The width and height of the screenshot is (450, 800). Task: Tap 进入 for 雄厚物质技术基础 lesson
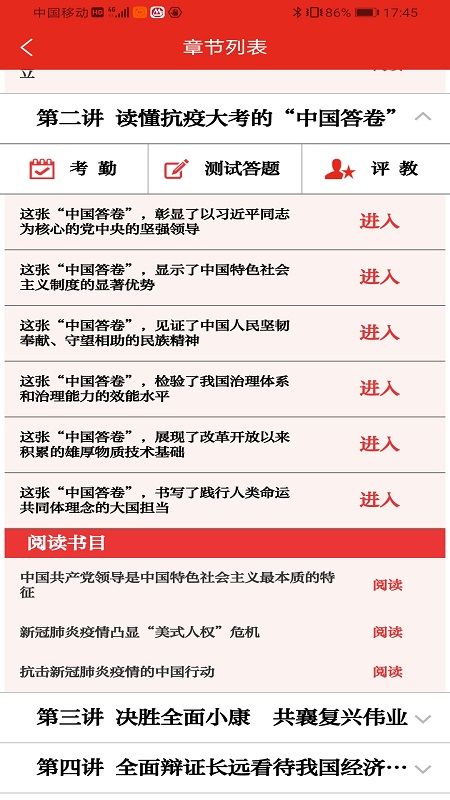(x=379, y=444)
